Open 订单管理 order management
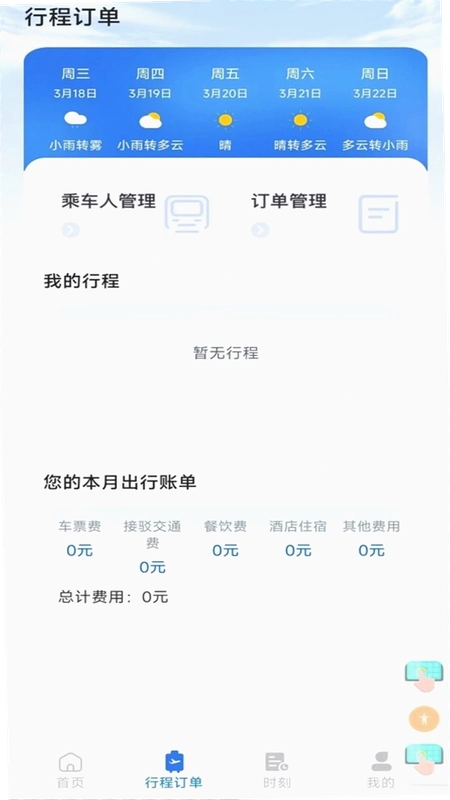Screen dimensions: 450x800 coord(324,214)
